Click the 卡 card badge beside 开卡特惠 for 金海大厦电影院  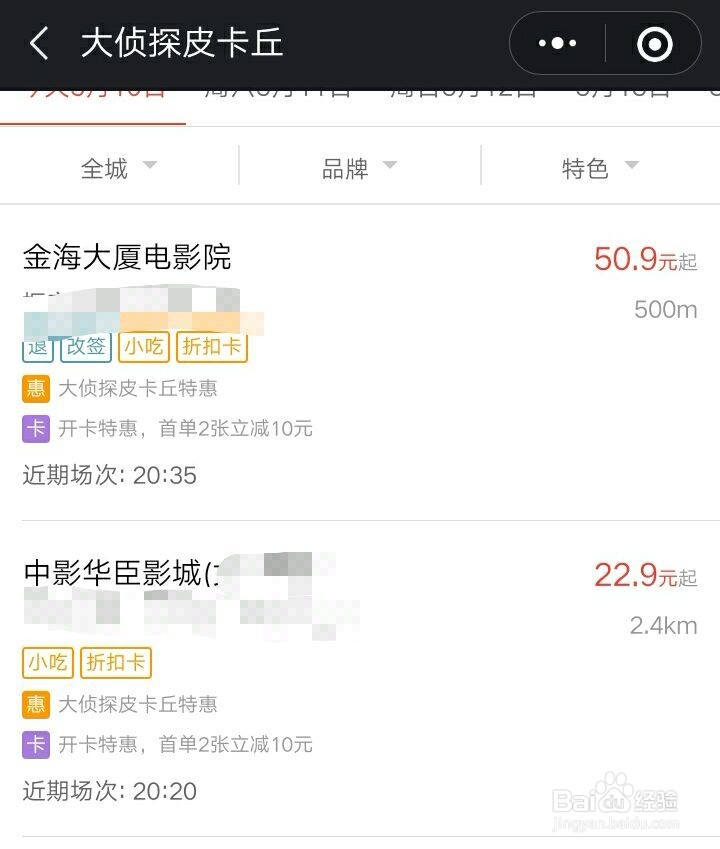click(33, 428)
